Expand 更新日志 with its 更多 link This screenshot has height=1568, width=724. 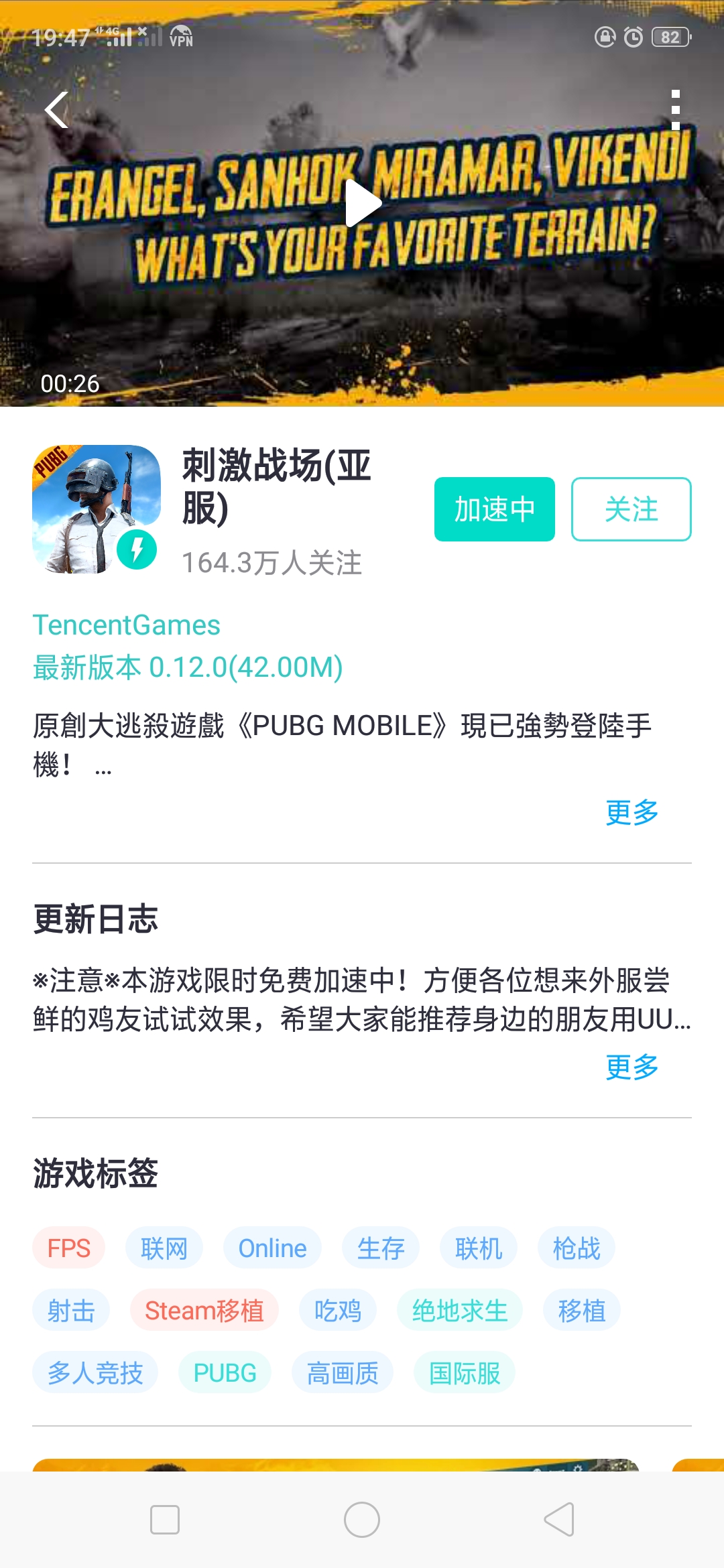(631, 1067)
